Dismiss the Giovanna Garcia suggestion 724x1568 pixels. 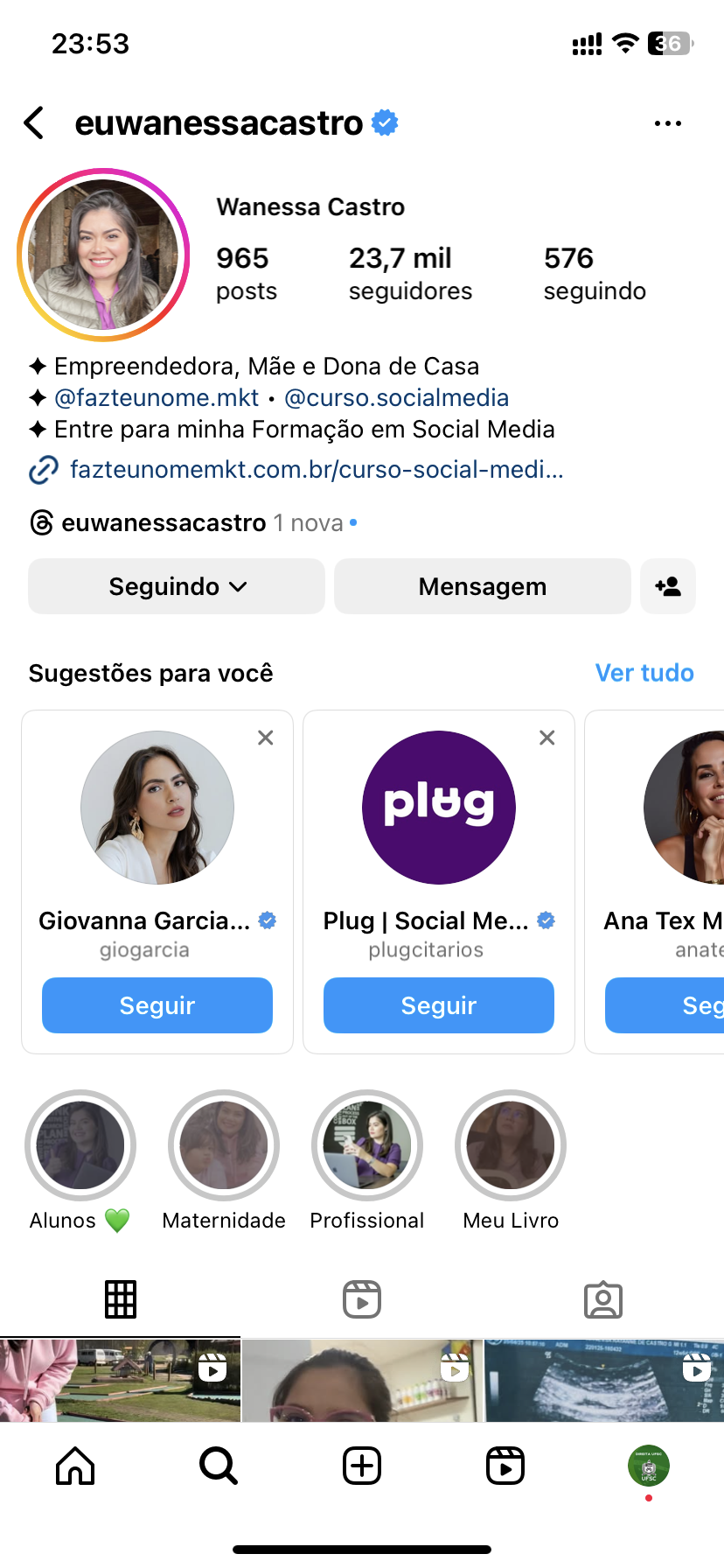pos(266,738)
